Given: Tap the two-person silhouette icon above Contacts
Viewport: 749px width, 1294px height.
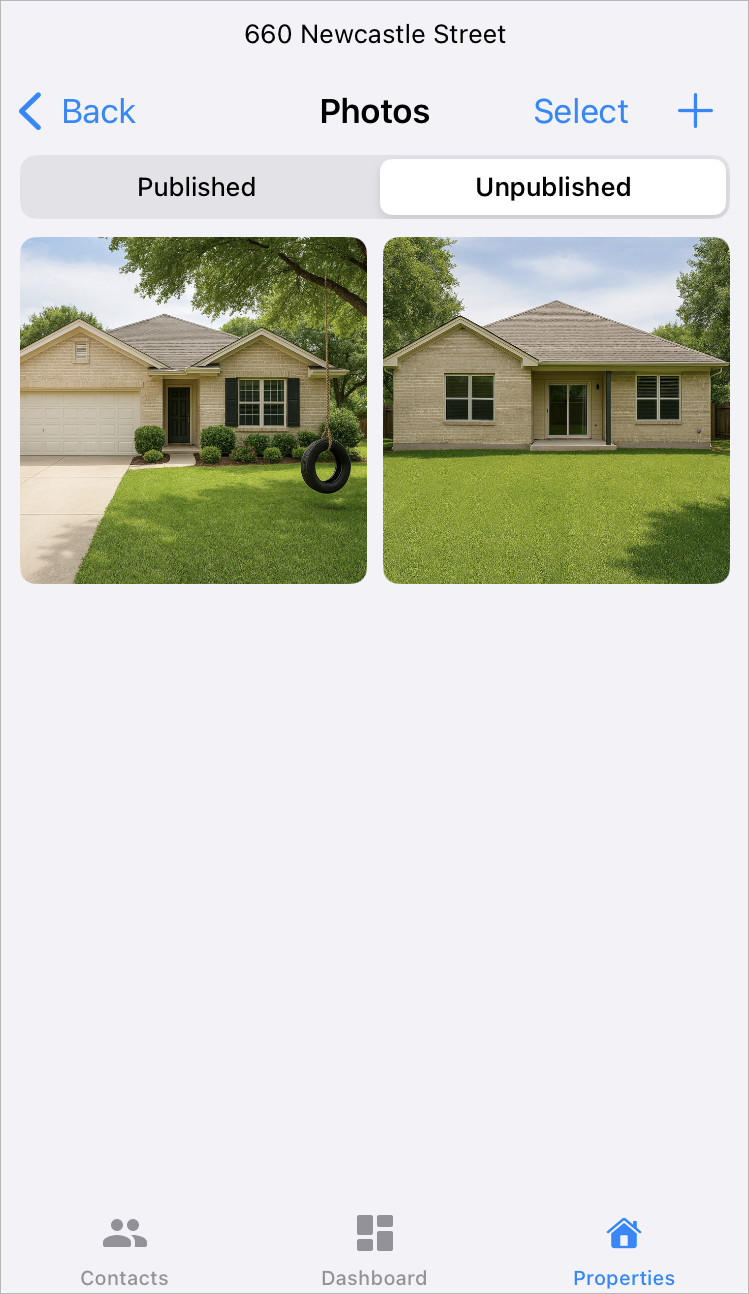Looking at the screenshot, I should click(x=124, y=1233).
